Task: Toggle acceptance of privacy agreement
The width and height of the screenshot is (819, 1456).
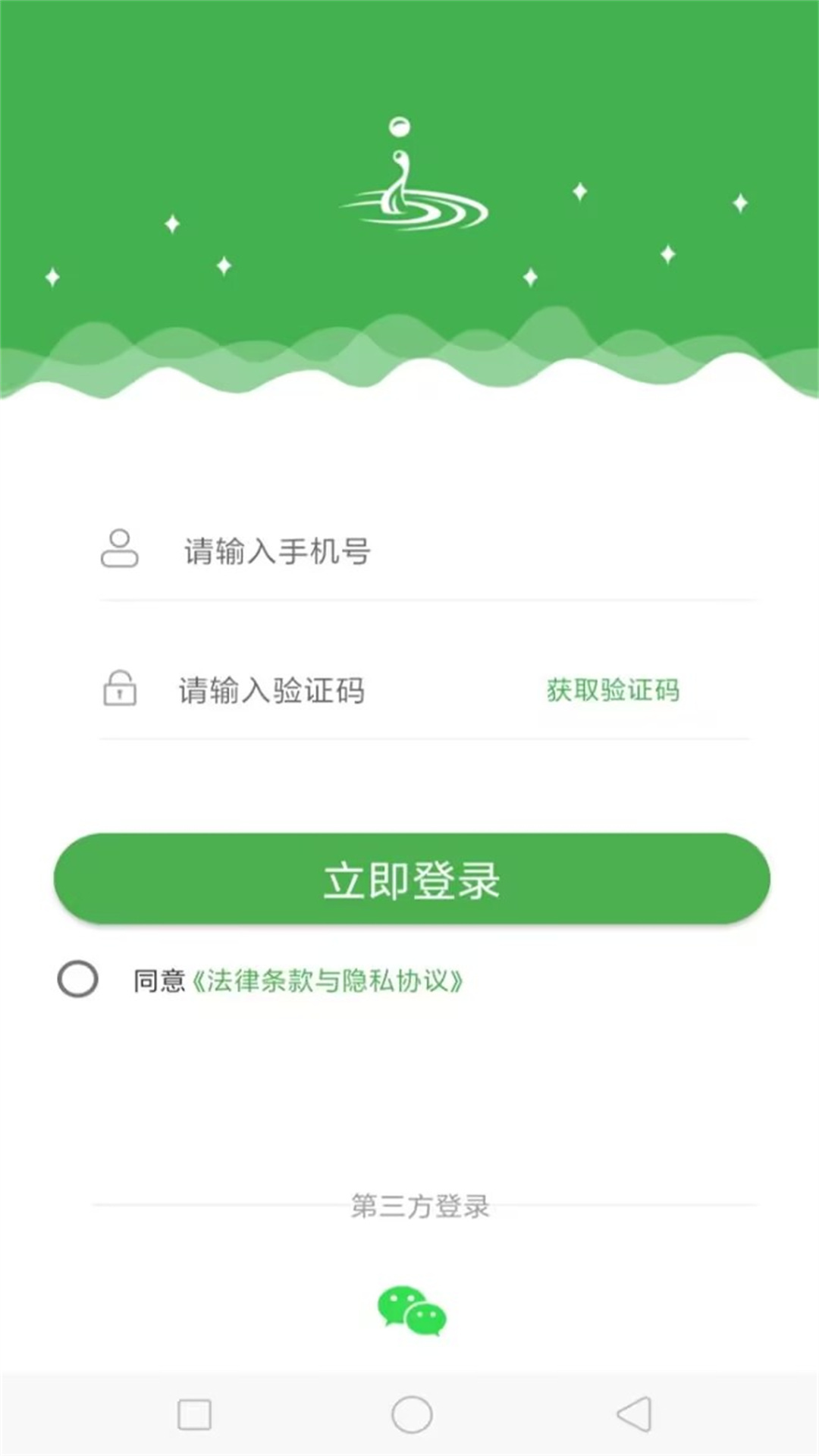Action: pos(78,978)
